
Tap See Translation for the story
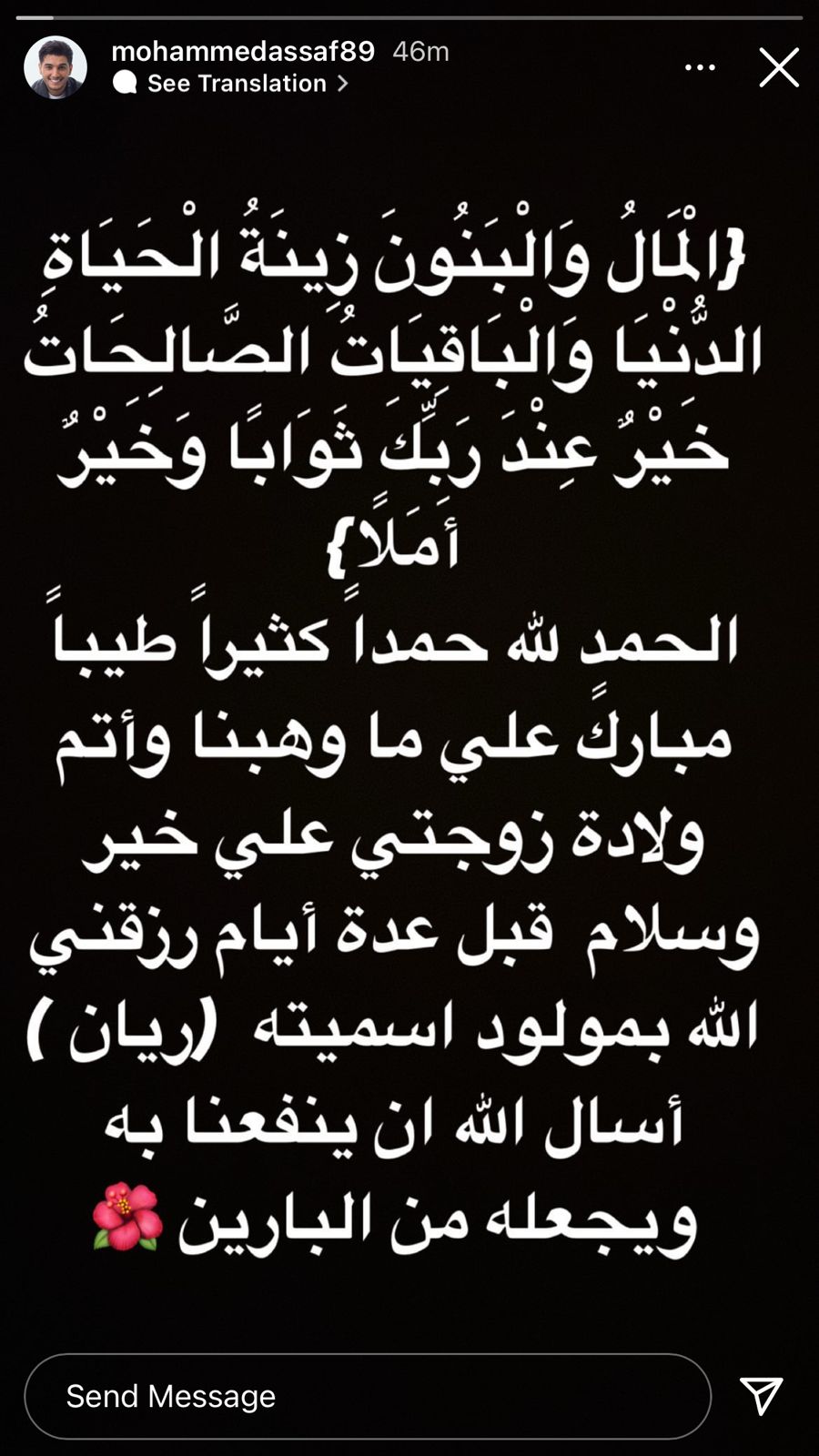tap(235, 84)
